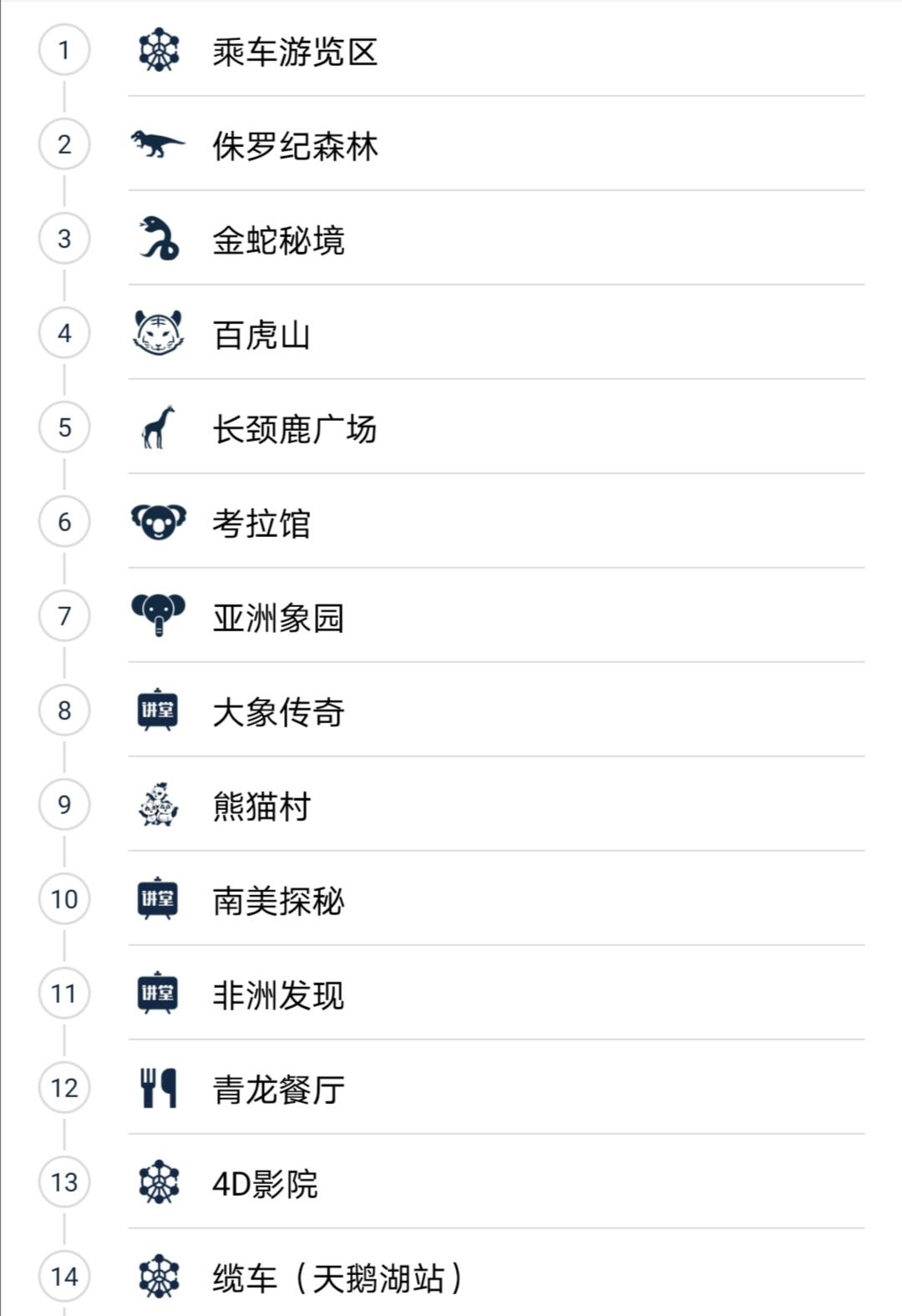This screenshot has width=902, height=1316.
Task: Select 侏罗纪森林 in the route list
Action: [x=295, y=146]
